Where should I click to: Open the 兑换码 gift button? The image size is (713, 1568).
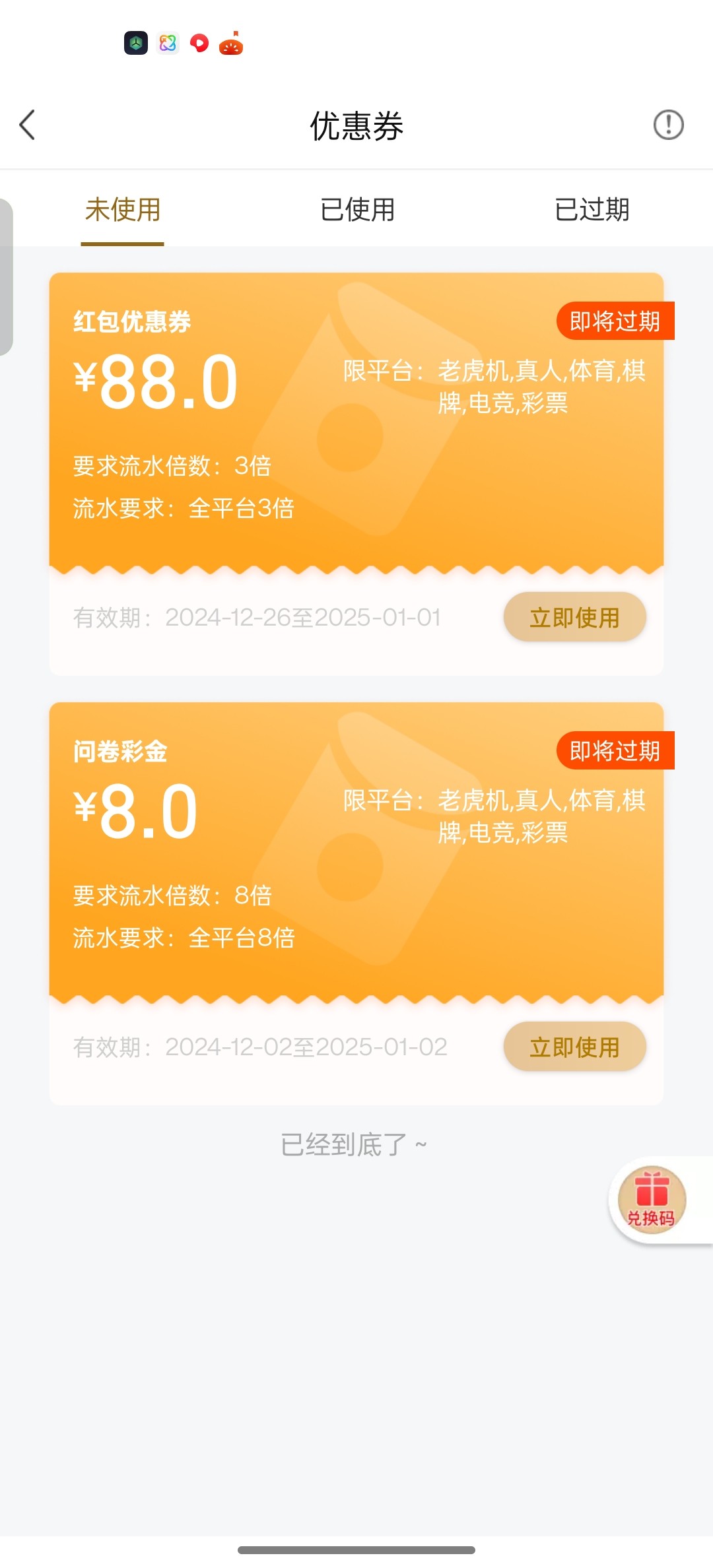pyautogui.click(x=652, y=1200)
